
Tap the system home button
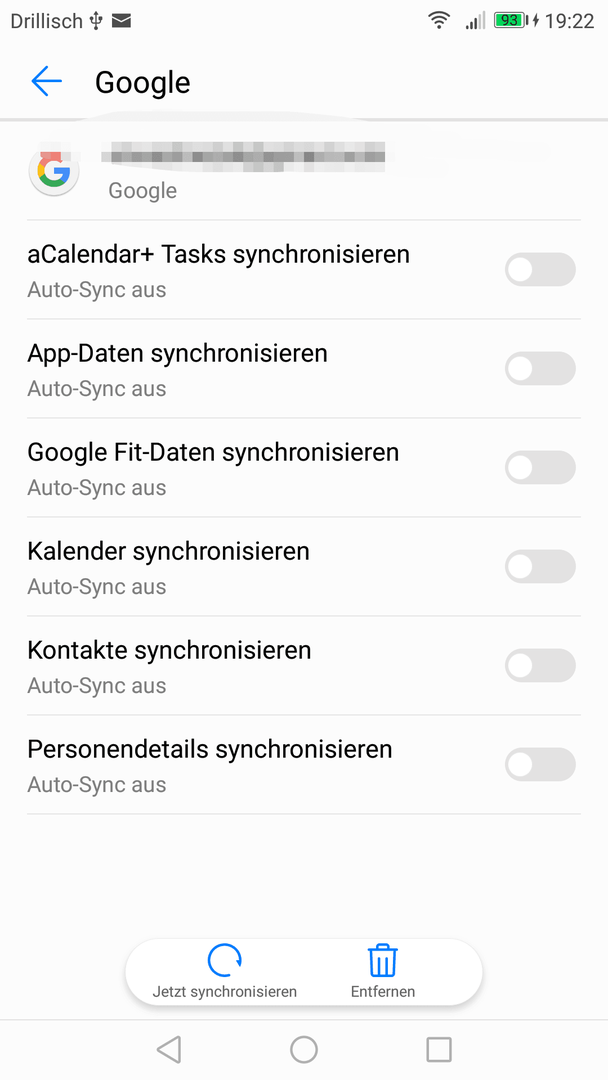pyautogui.click(x=304, y=1050)
